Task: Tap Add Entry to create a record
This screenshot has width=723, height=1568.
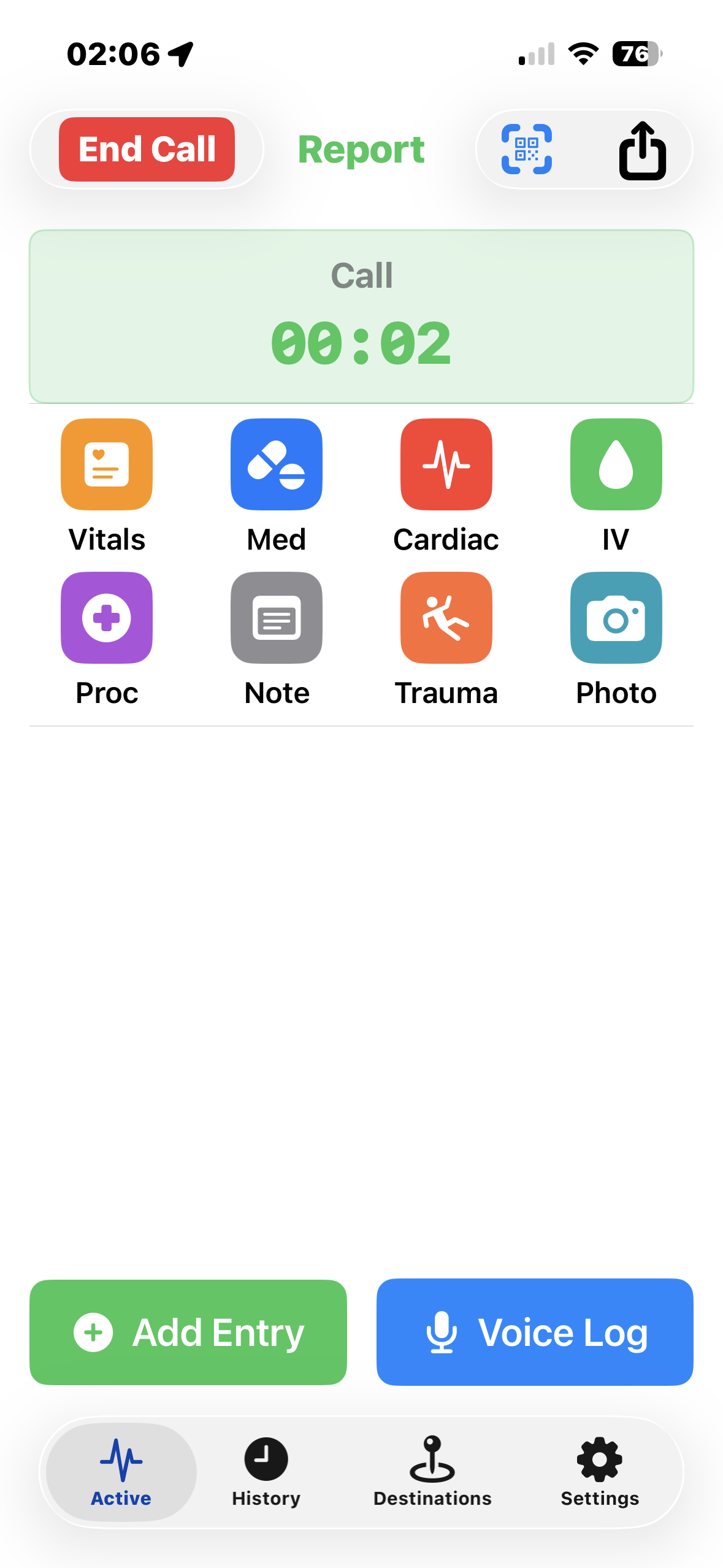Action: 188,1332
